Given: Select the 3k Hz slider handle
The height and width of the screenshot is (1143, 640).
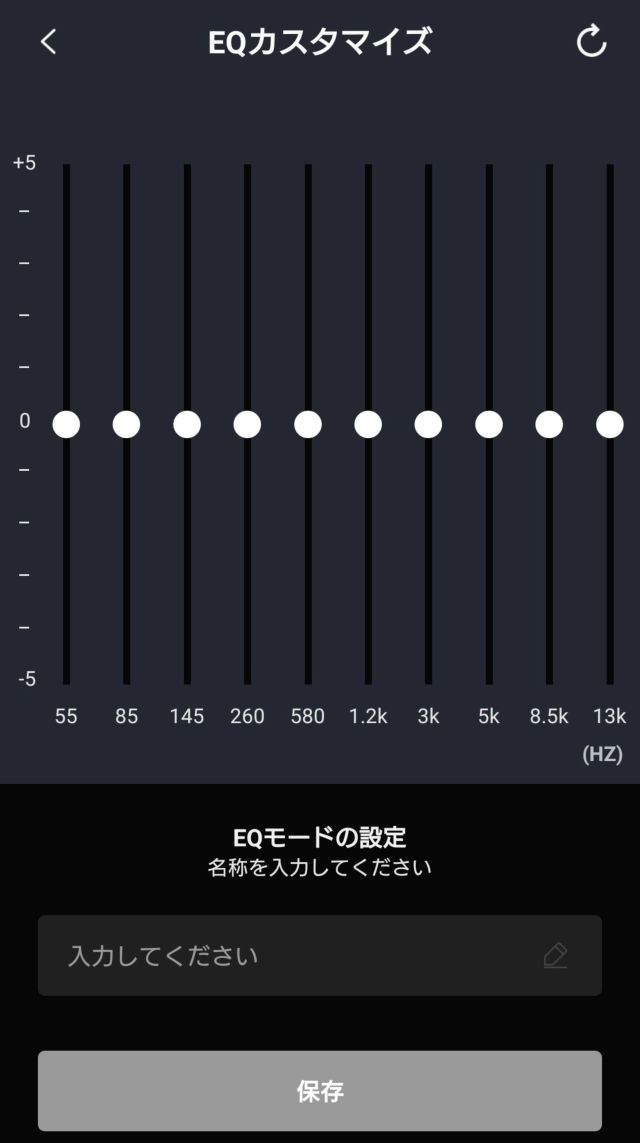Looking at the screenshot, I should click(x=428, y=424).
